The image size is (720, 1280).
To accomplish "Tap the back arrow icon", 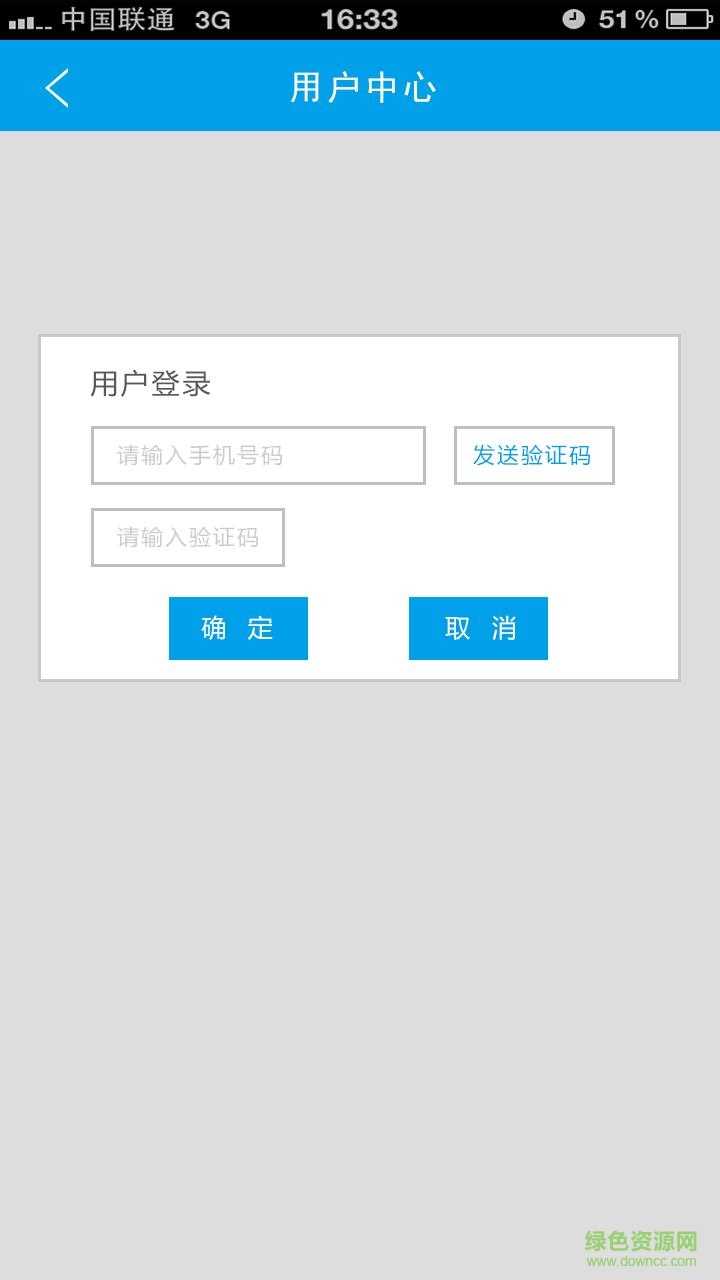I will tap(57, 86).
